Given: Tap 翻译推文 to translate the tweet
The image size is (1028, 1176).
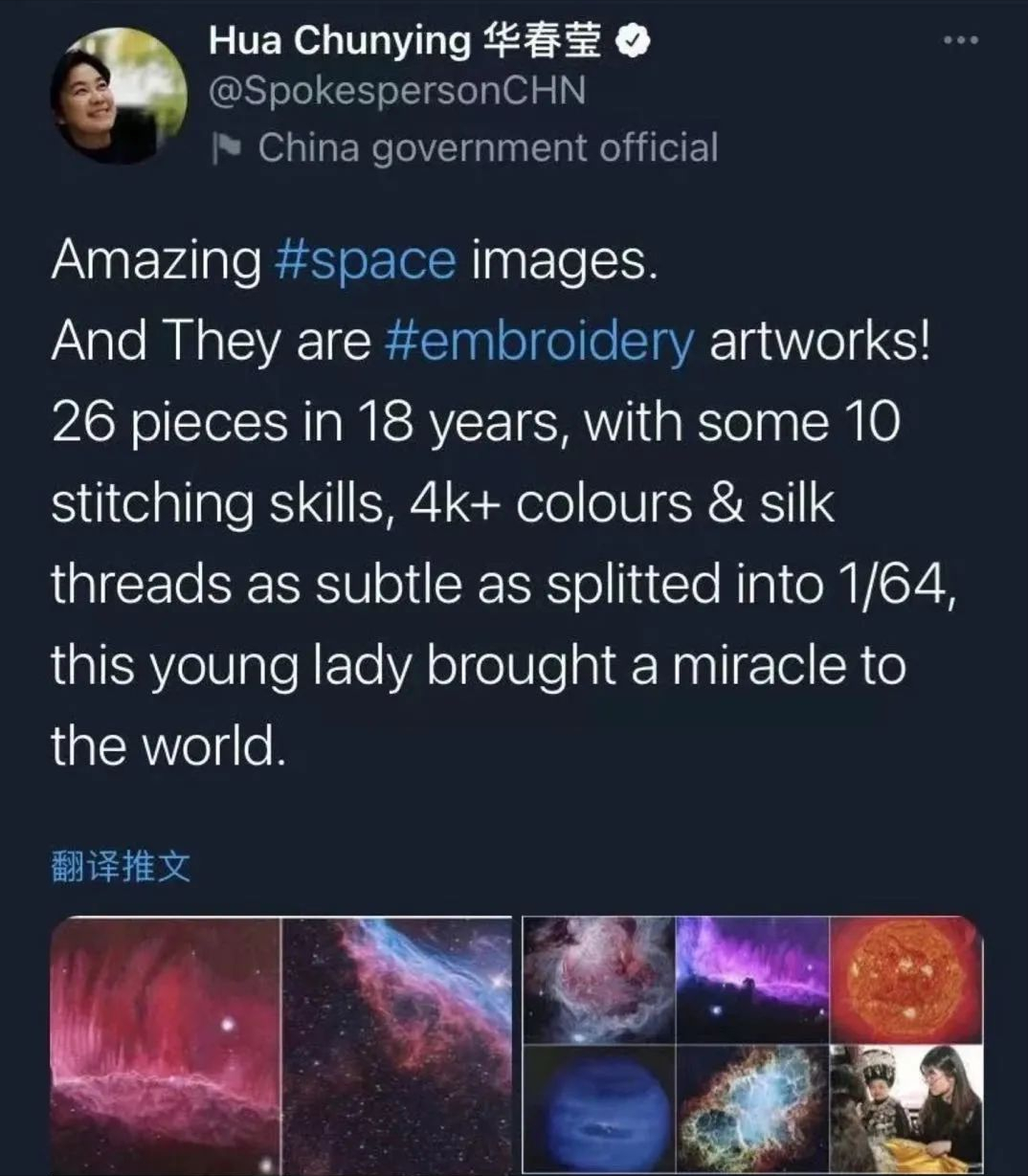Looking at the screenshot, I should (x=121, y=867).
